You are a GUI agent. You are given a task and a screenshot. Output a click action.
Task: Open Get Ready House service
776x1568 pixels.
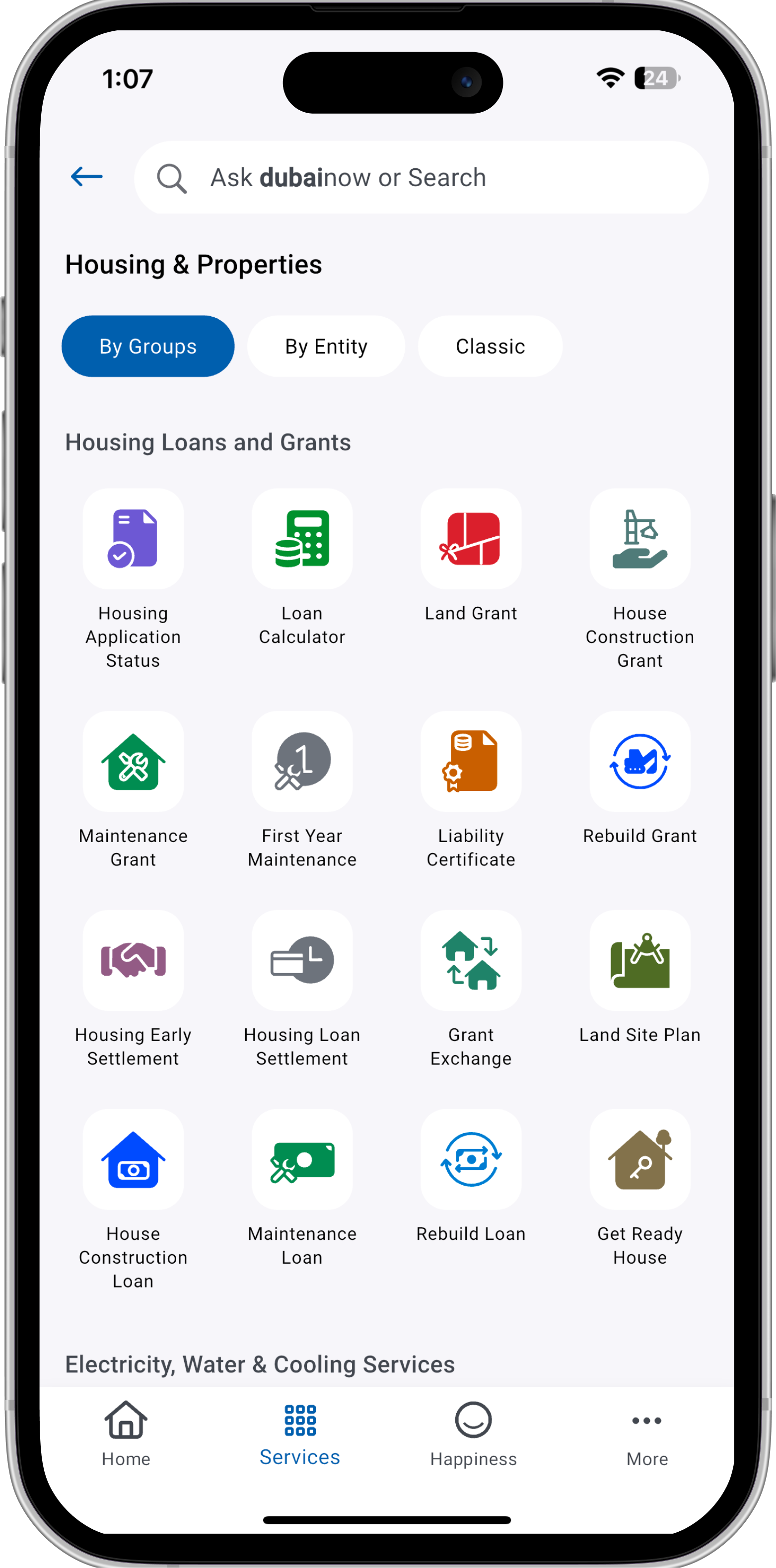pos(639,1159)
